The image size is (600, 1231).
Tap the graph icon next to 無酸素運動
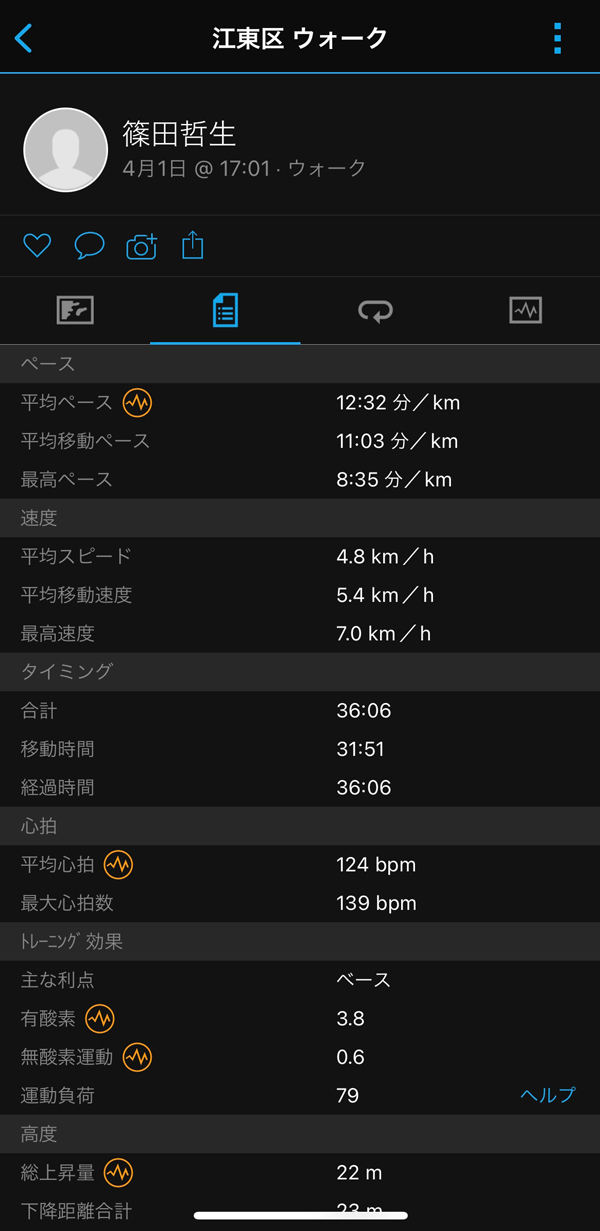tap(137, 1057)
